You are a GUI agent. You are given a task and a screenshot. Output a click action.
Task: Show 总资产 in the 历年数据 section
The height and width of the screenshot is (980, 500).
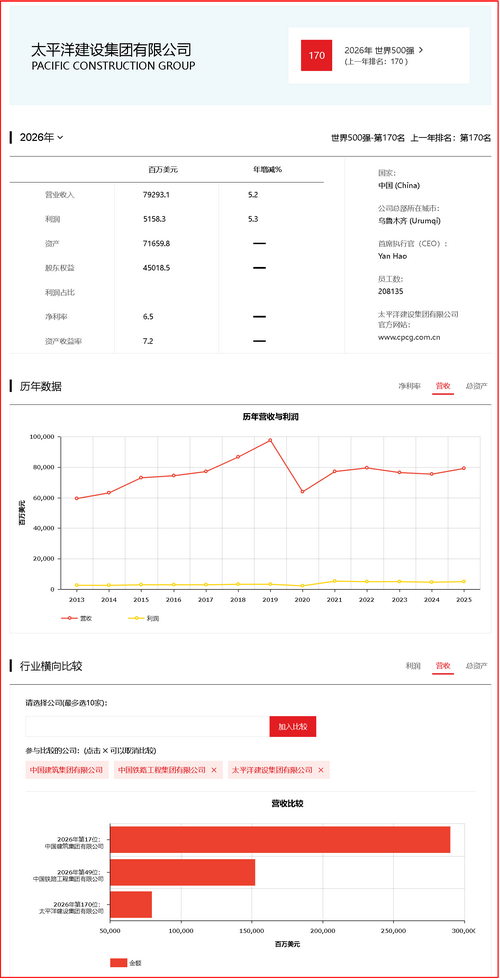coord(477,386)
